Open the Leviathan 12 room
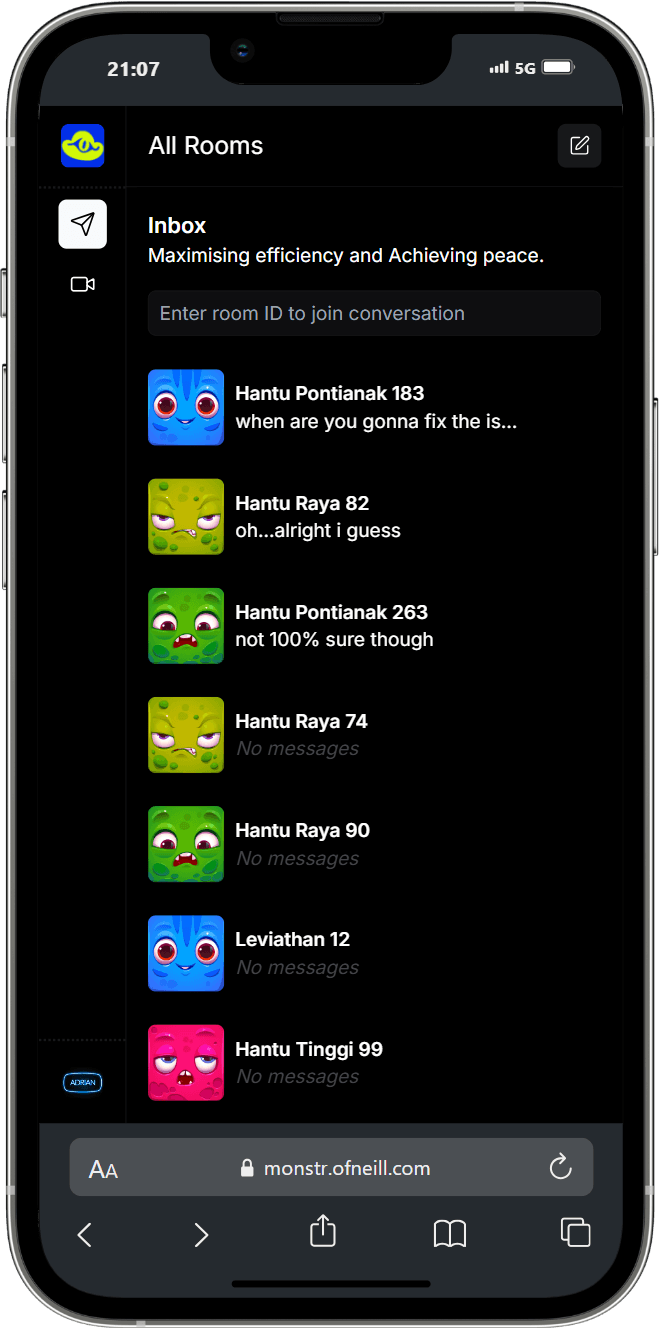659x1329 pixels. tap(374, 953)
